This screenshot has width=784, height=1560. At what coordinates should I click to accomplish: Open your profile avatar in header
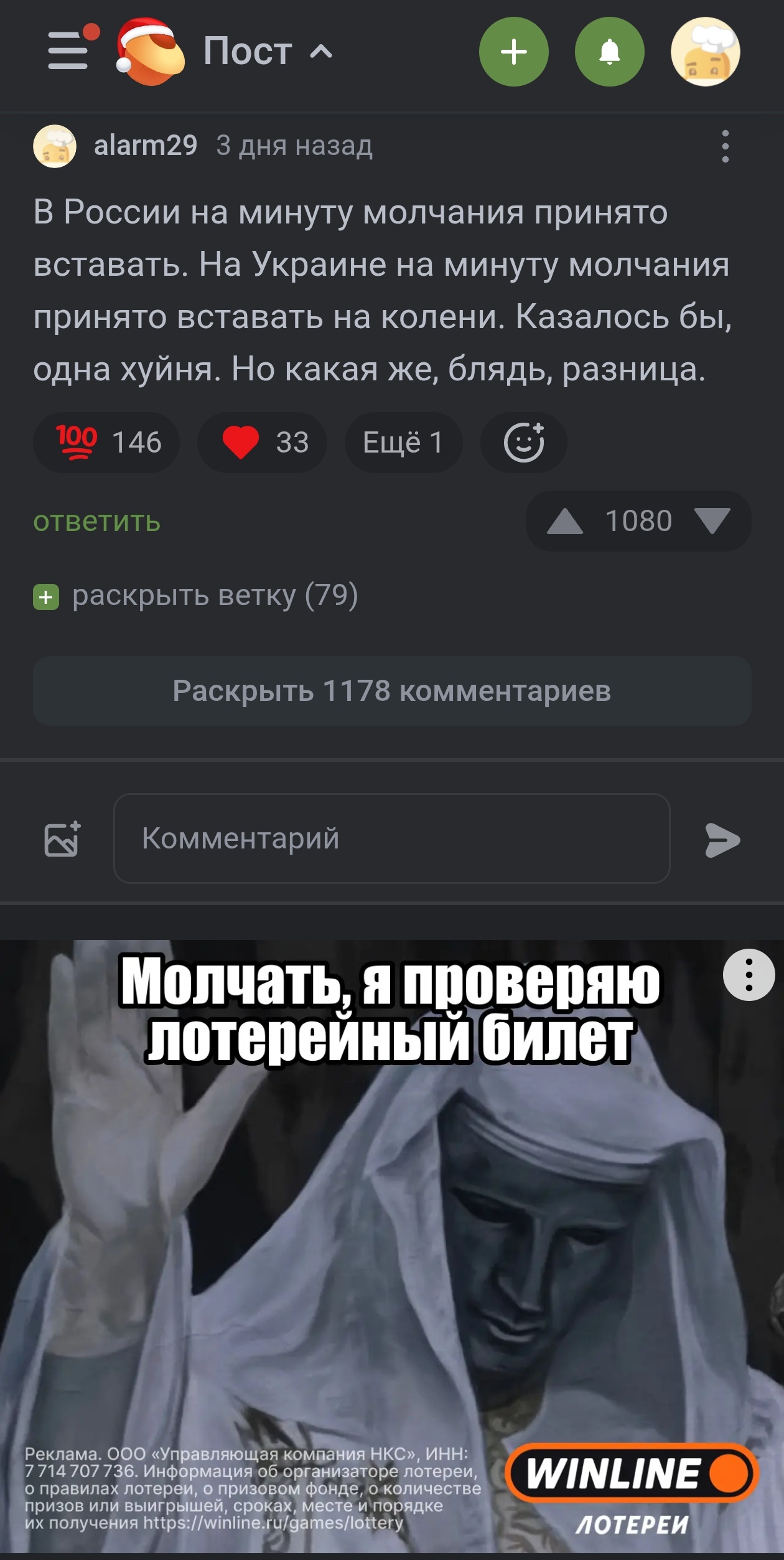click(706, 52)
